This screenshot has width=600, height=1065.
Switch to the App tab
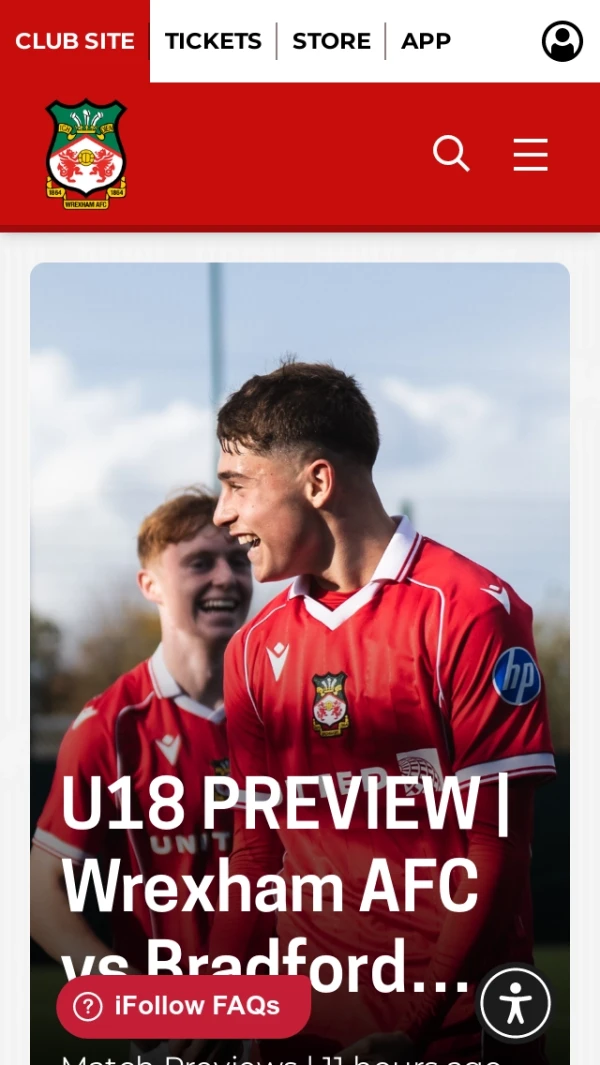click(426, 41)
